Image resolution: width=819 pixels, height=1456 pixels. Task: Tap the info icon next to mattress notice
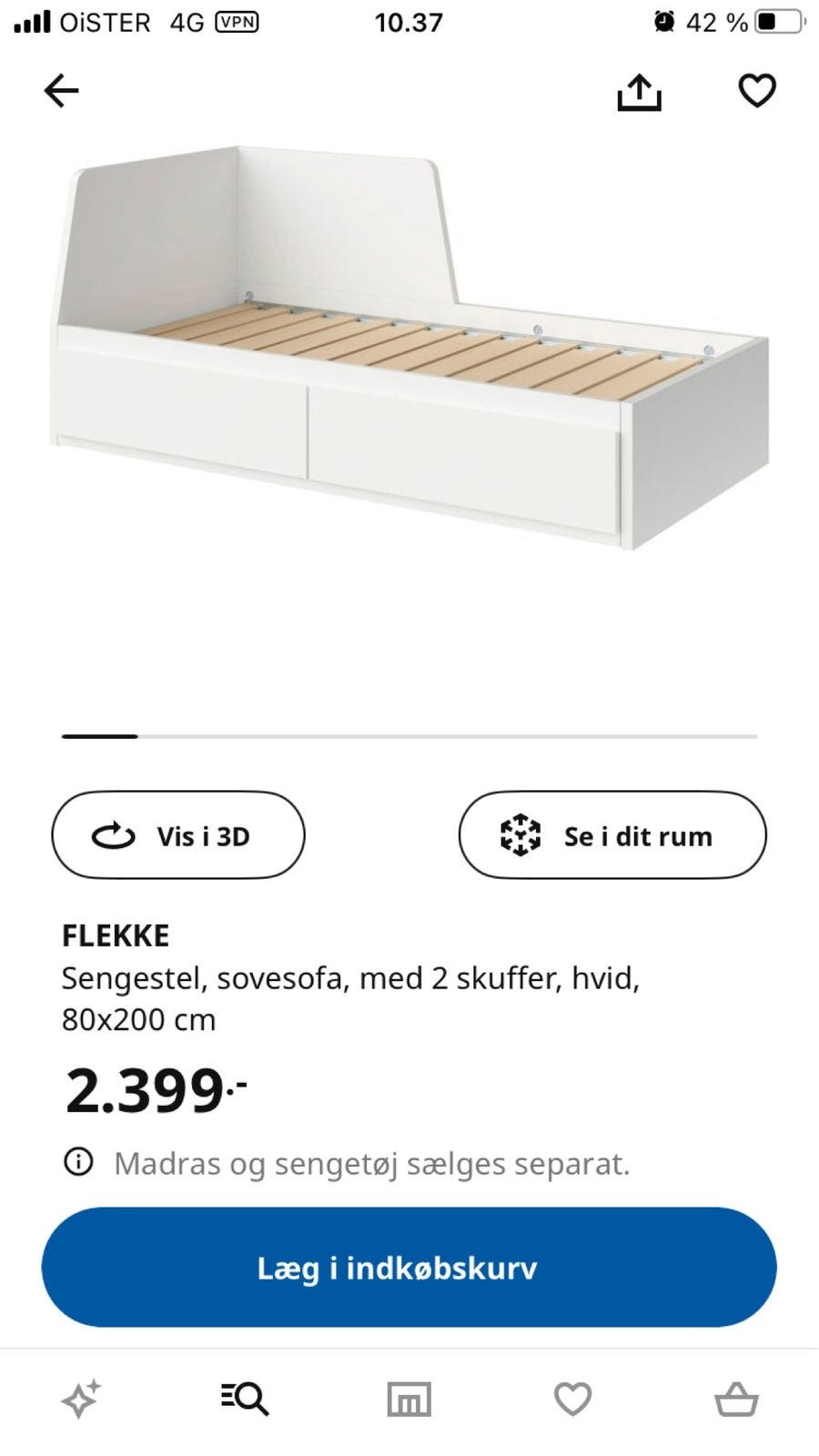click(x=80, y=1162)
